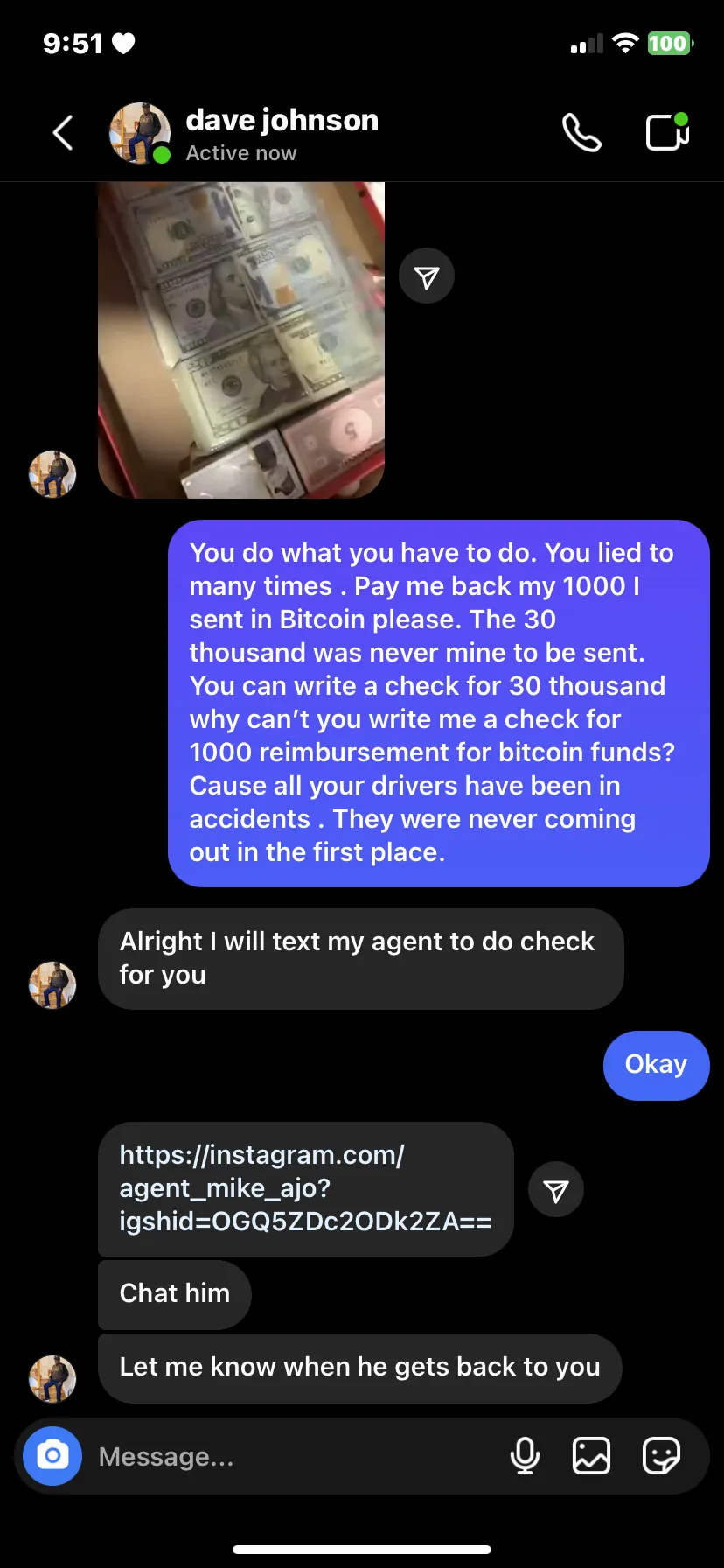Image resolution: width=724 pixels, height=1568 pixels.
Task: Open the sticker picker
Action: pyautogui.click(x=661, y=1456)
